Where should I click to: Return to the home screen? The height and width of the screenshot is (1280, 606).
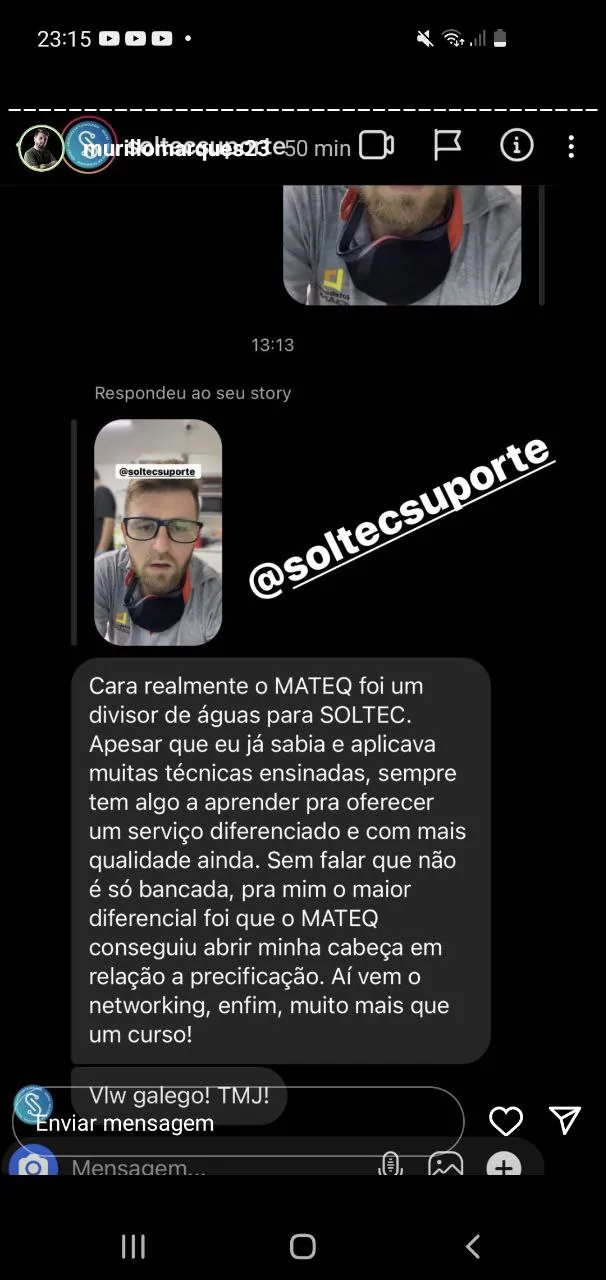pos(303,1245)
